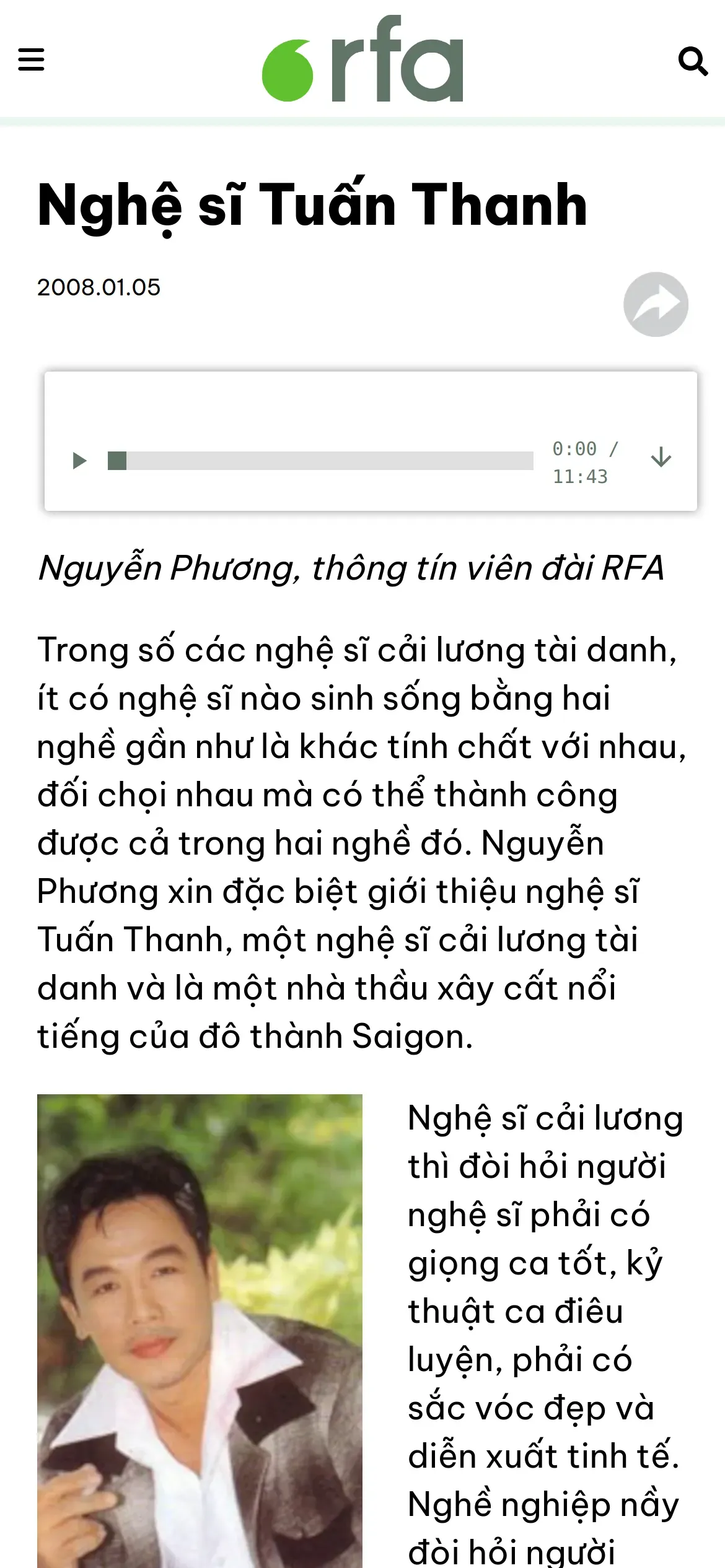The width and height of the screenshot is (725, 1568).
Task: Download the audio file
Action: click(x=661, y=457)
